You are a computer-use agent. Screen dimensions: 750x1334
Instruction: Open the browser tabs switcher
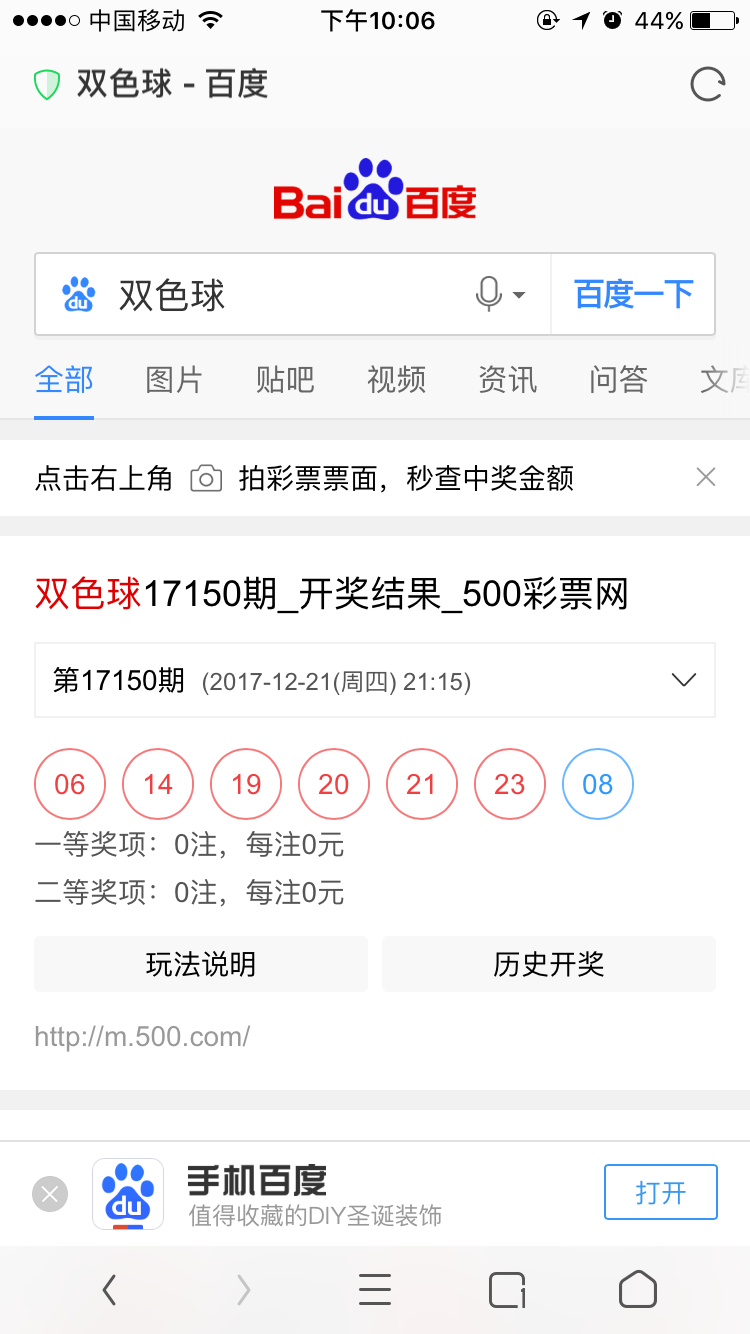pos(507,1290)
